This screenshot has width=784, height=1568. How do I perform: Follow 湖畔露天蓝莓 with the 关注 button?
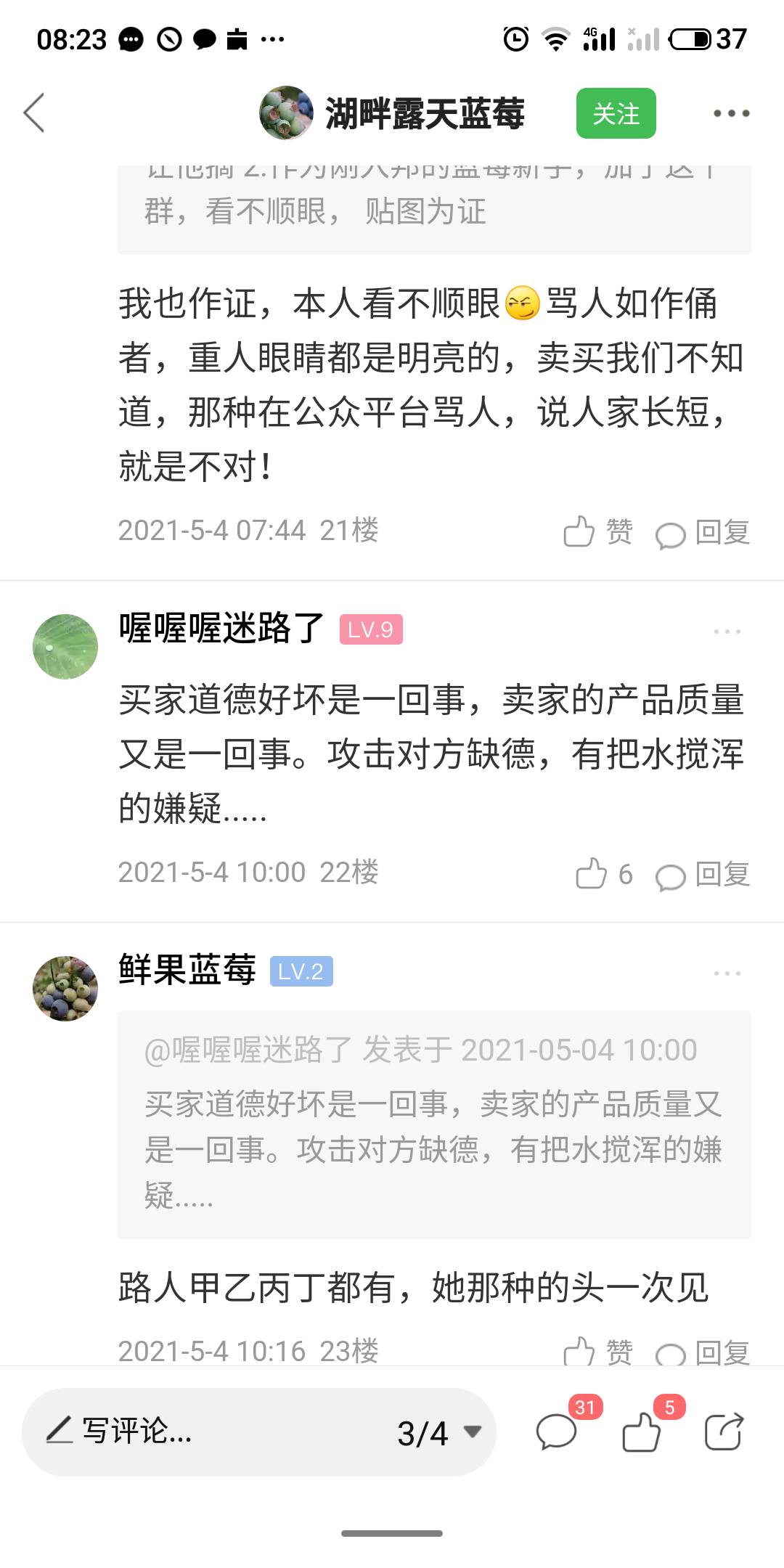tap(616, 113)
